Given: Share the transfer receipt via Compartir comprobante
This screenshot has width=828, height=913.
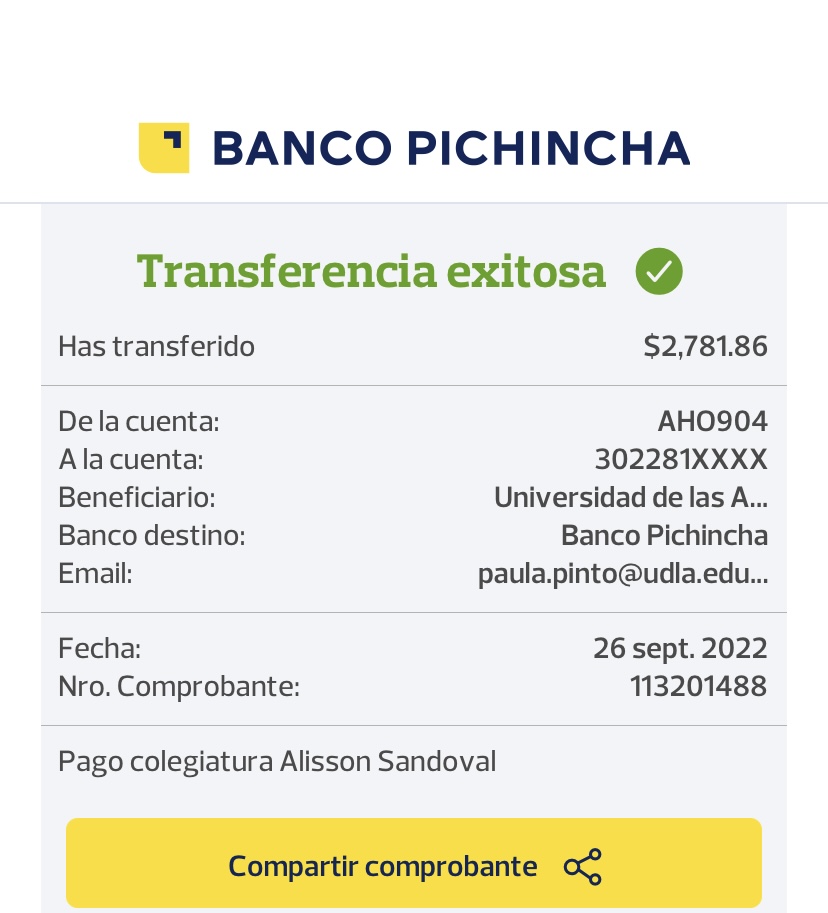Looking at the screenshot, I should 414,865.
